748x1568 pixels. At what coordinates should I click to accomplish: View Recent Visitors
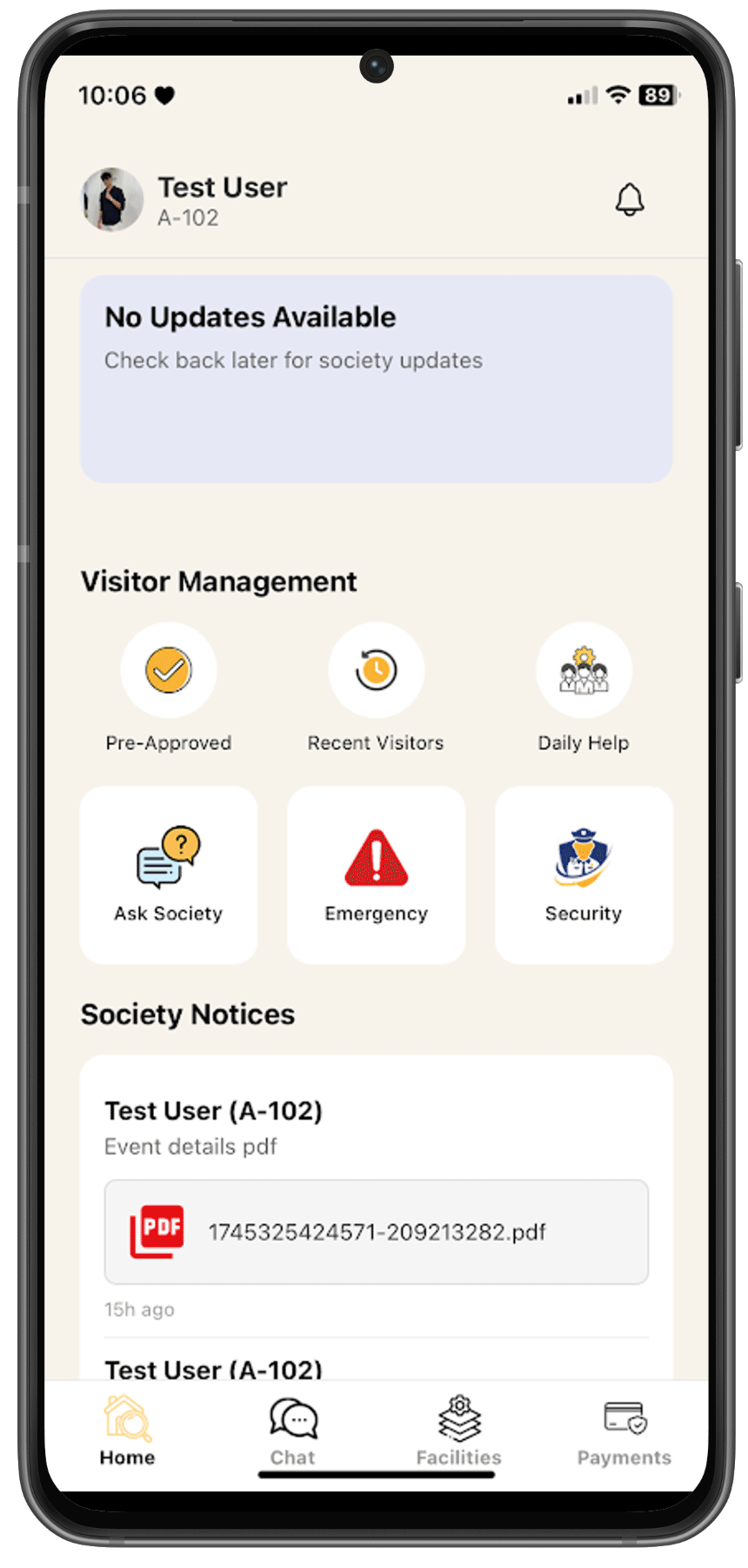tap(376, 671)
